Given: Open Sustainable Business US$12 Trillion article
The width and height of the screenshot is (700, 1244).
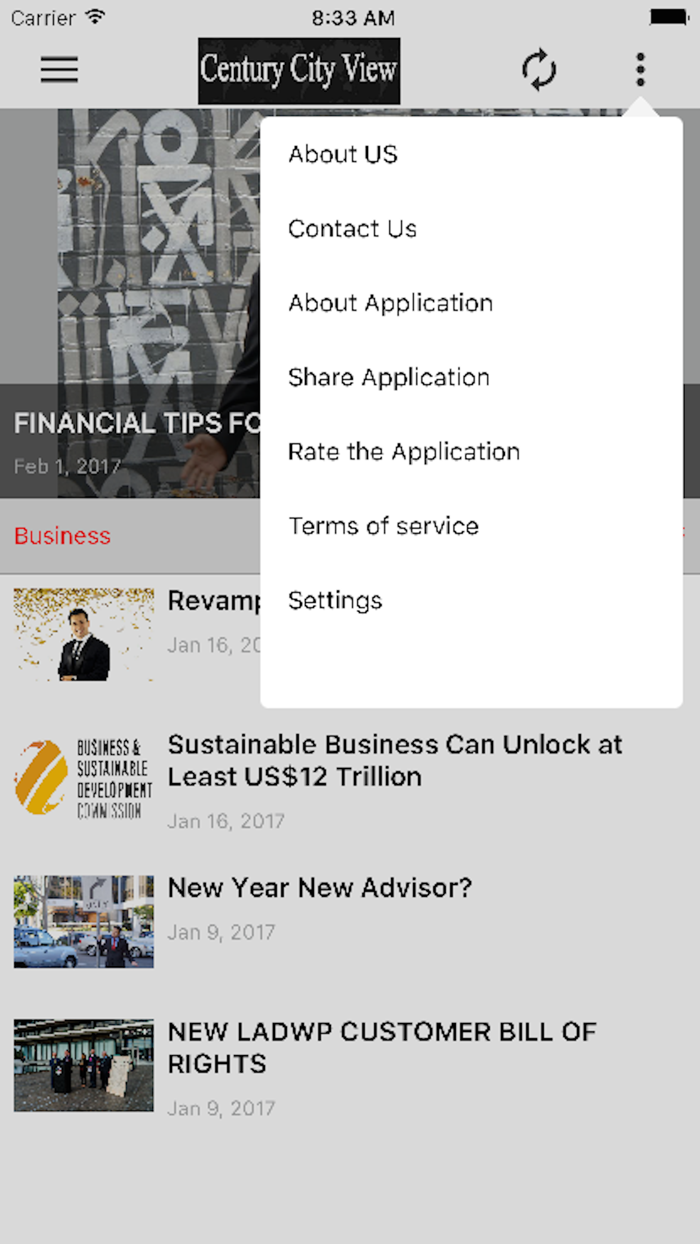Looking at the screenshot, I should tap(395, 761).
